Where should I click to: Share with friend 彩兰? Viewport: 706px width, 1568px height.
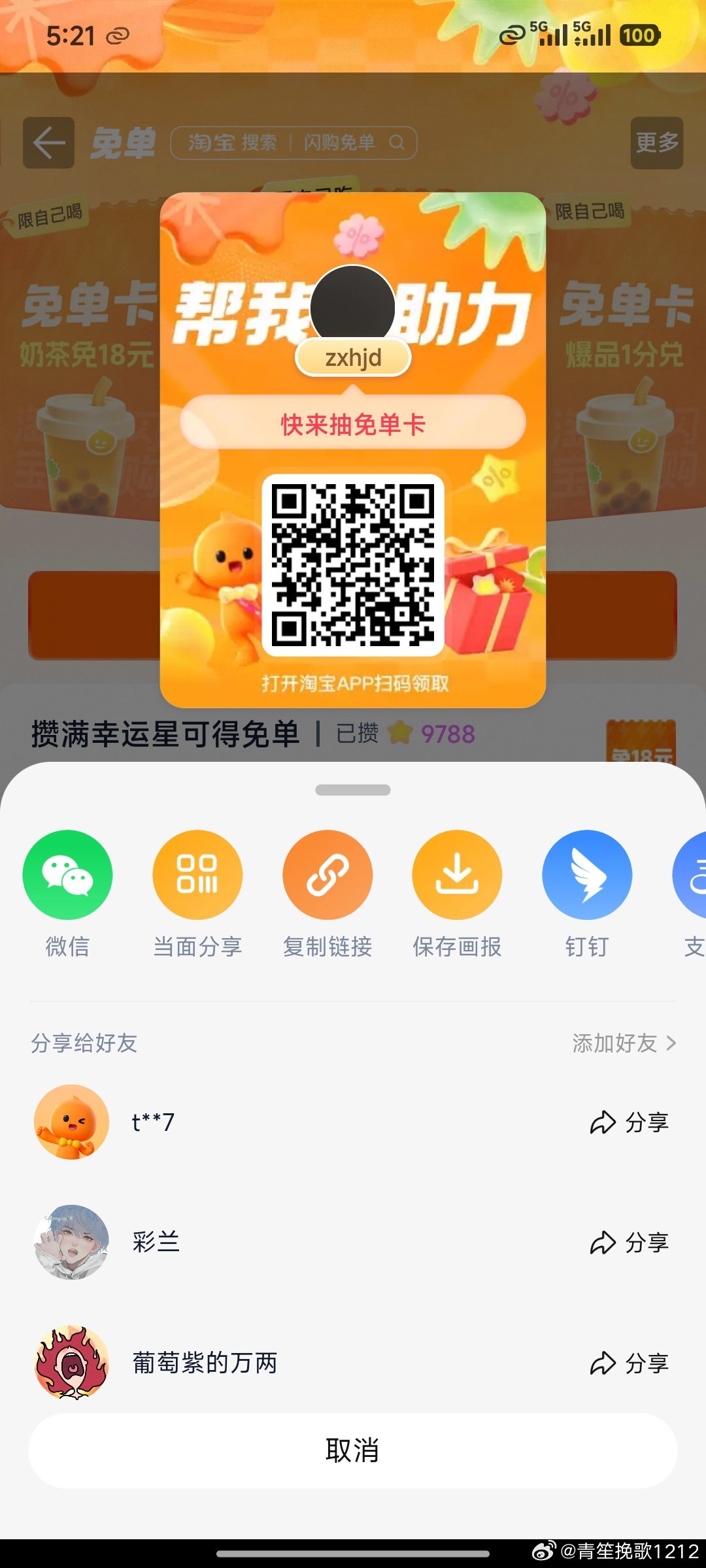click(629, 1243)
